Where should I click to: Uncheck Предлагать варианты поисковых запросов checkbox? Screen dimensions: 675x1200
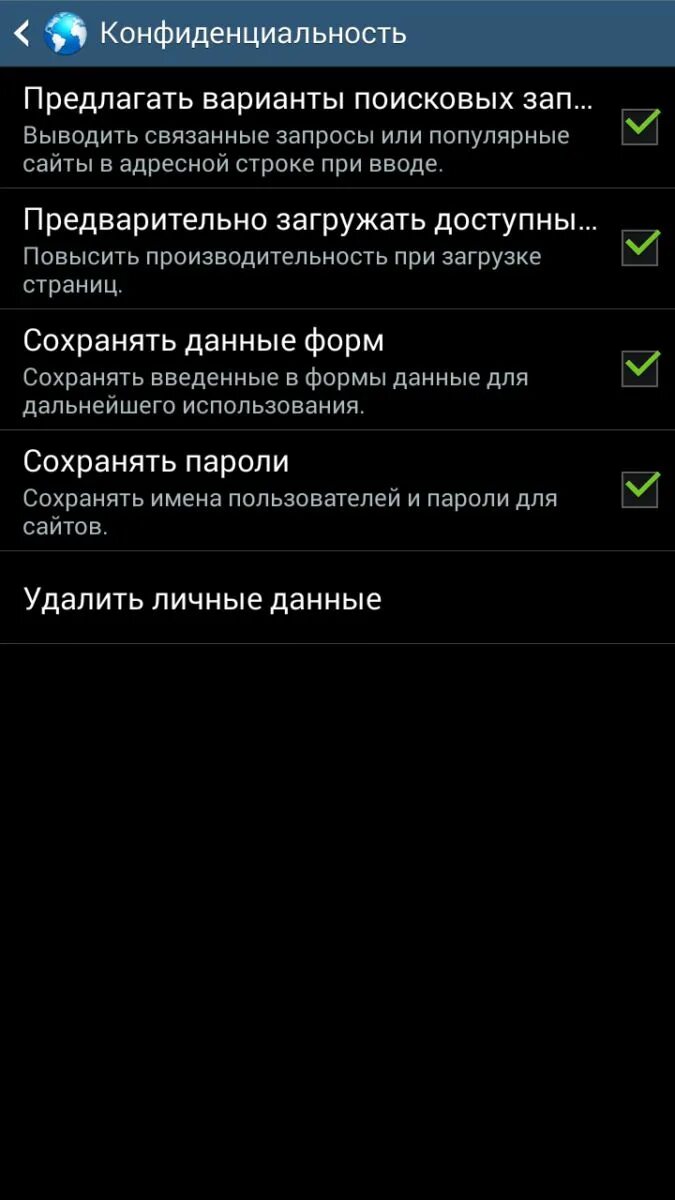(x=639, y=127)
